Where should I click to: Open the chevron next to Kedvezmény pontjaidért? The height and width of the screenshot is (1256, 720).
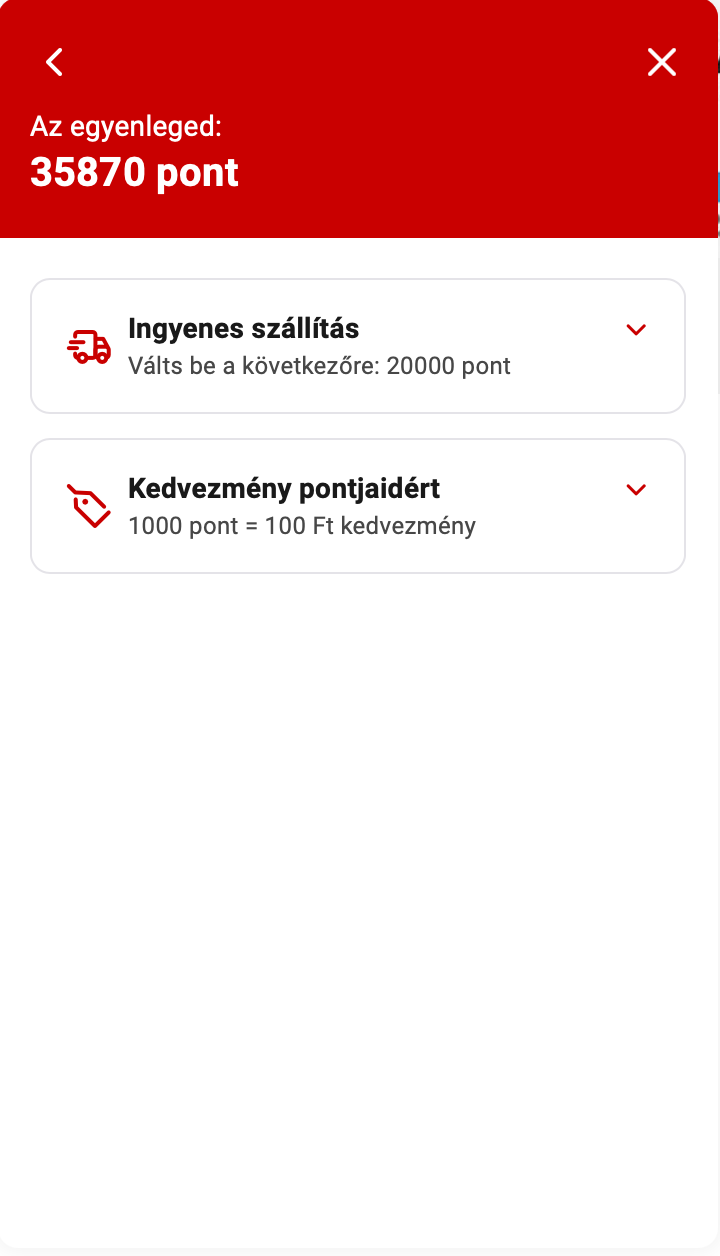[x=636, y=490]
